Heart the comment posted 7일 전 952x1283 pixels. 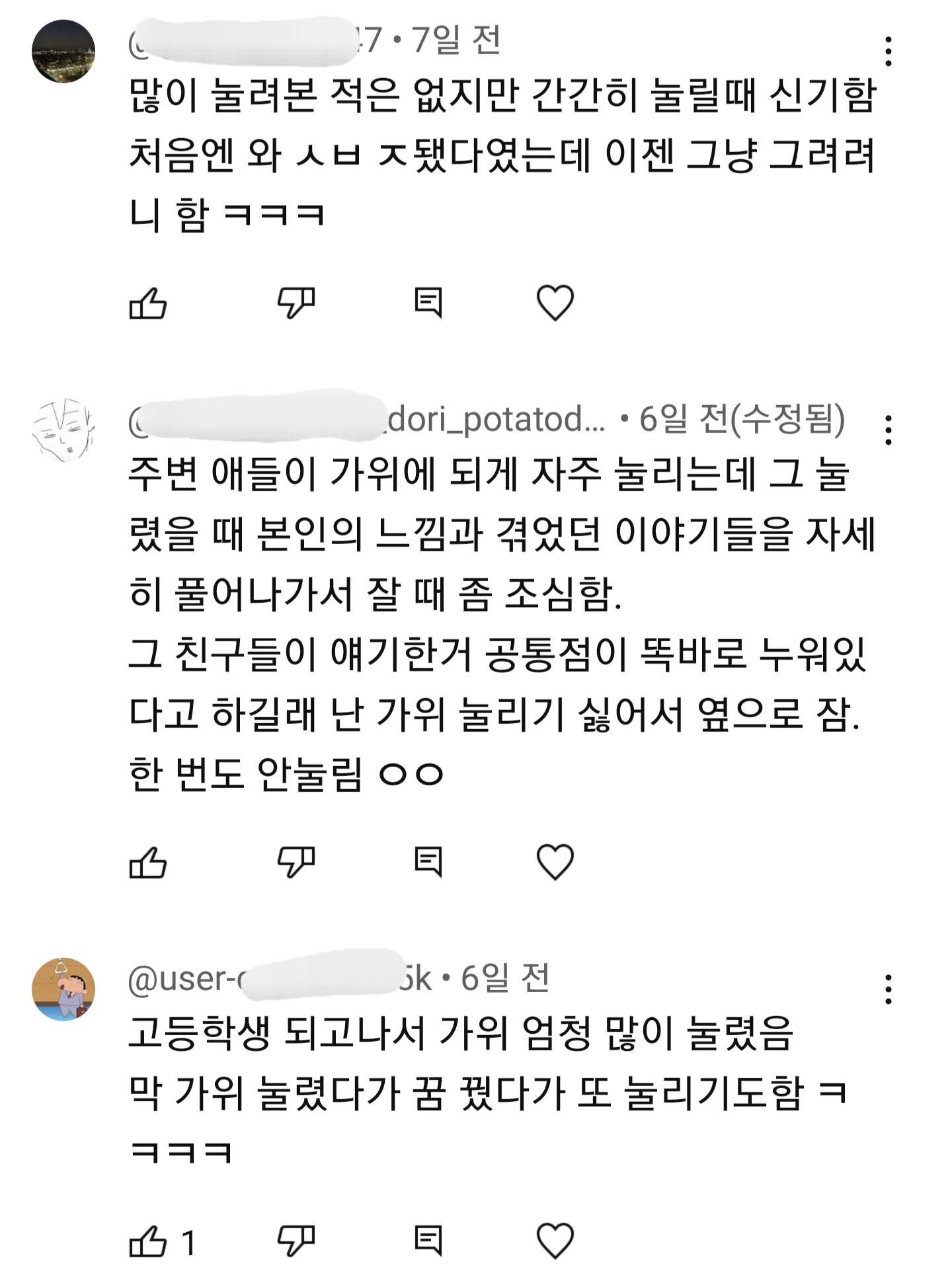tap(555, 303)
